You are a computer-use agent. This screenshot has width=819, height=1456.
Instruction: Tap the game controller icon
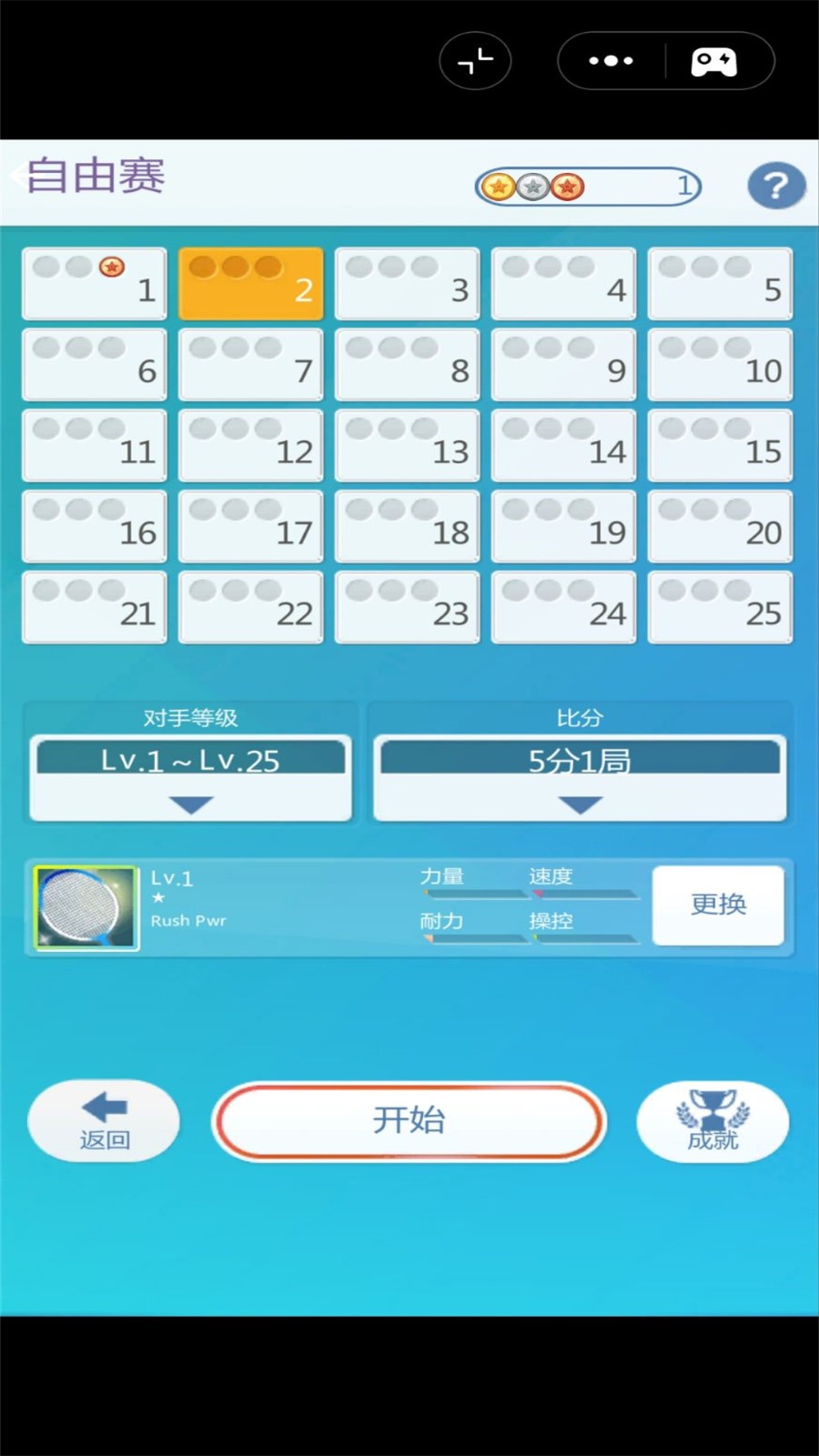click(x=714, y=61)
